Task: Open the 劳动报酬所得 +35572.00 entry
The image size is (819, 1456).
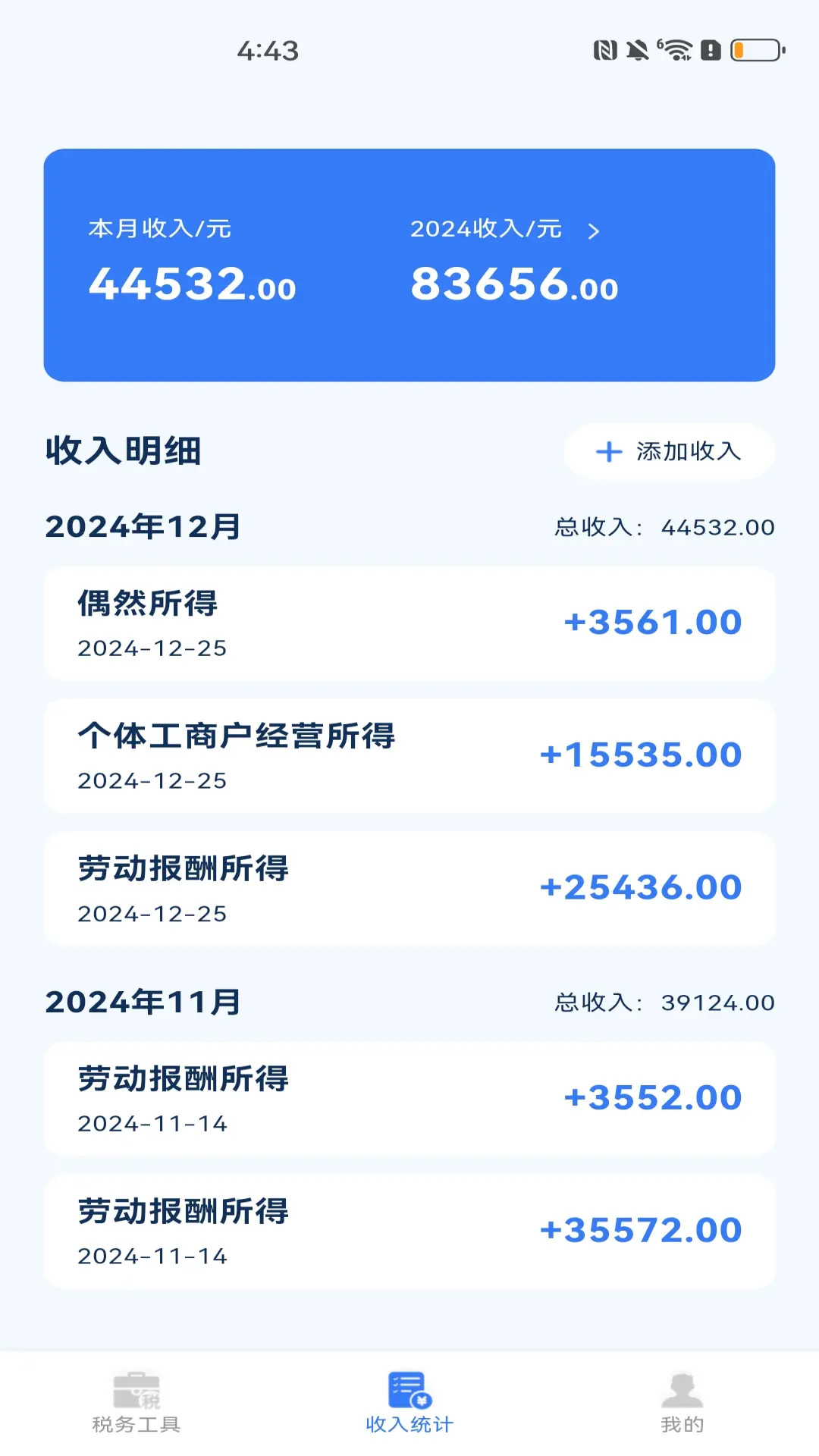Action: (409, 1232)
